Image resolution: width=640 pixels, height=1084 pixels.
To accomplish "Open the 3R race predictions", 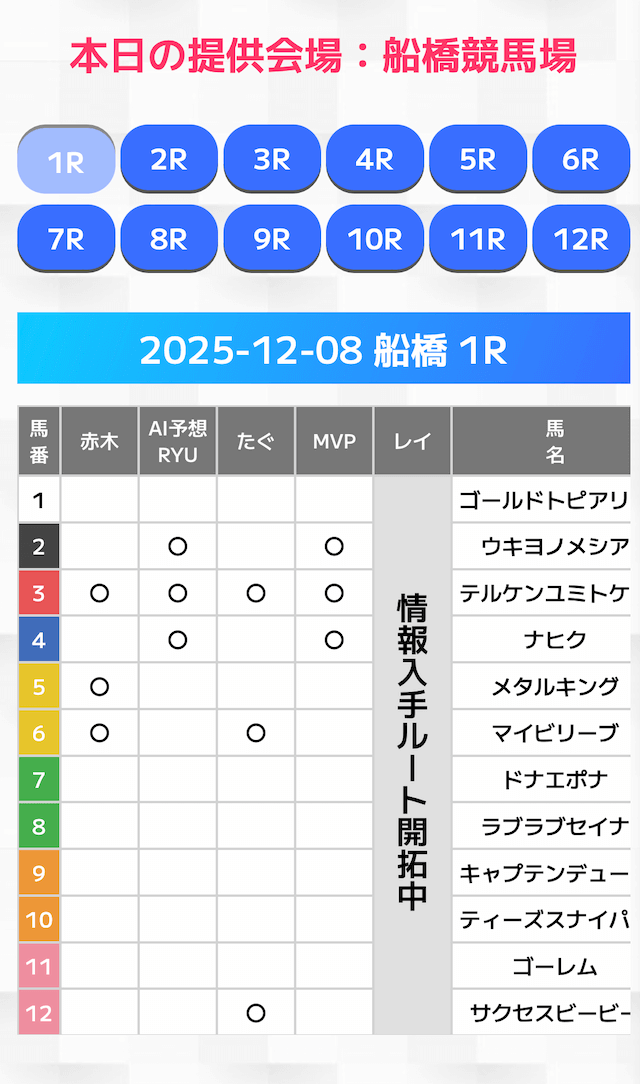I will [x=272, y=159].
